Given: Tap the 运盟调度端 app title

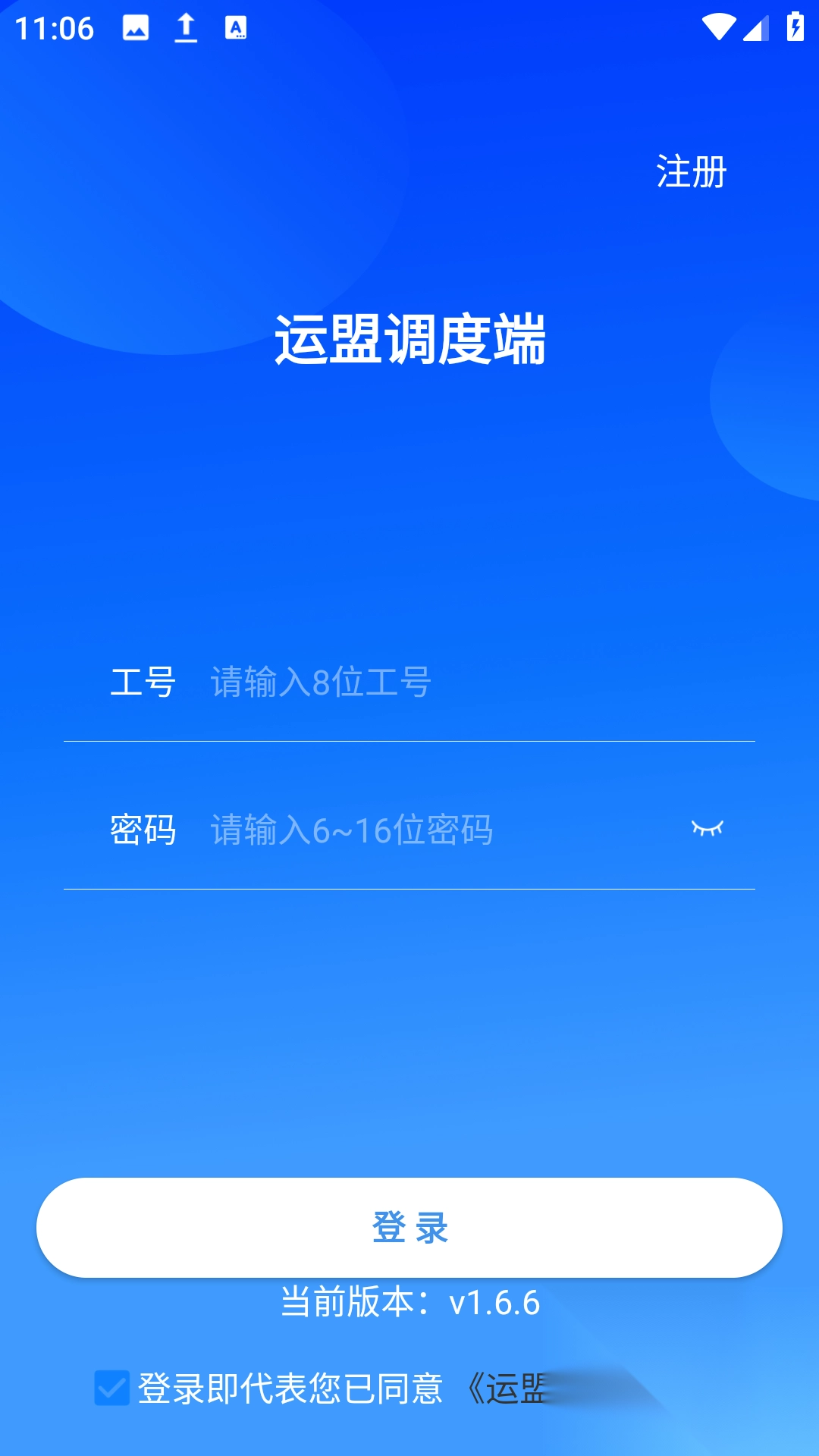Looking at the screenshot, I should (x=409, y=341).
